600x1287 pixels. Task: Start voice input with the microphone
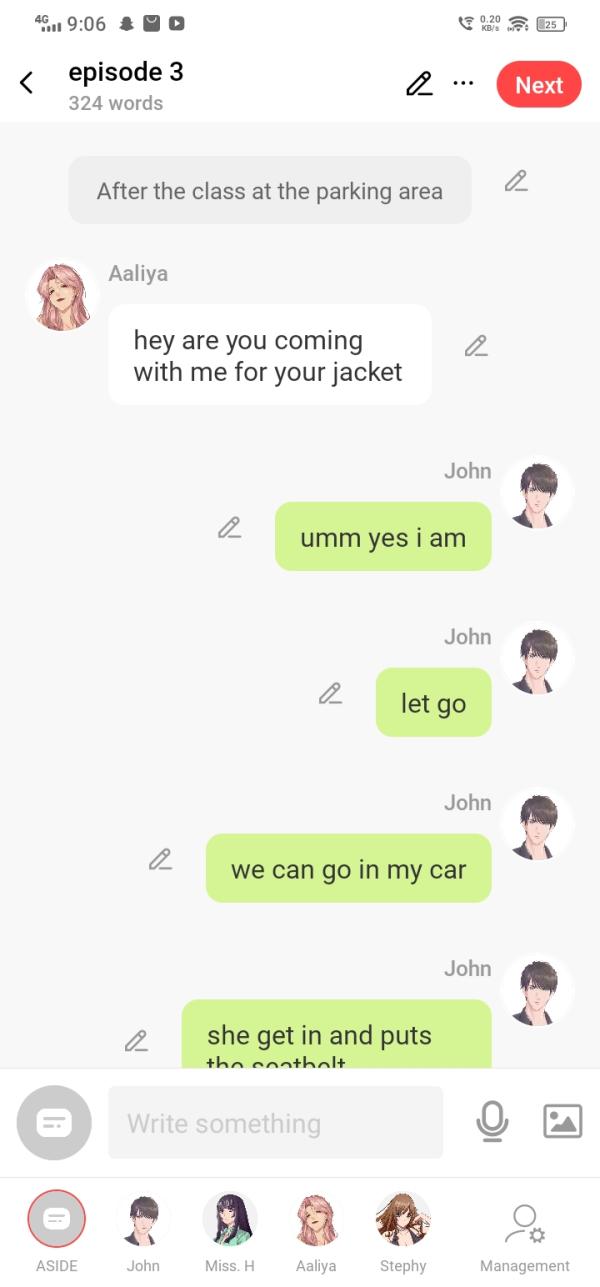point(491,1122)
